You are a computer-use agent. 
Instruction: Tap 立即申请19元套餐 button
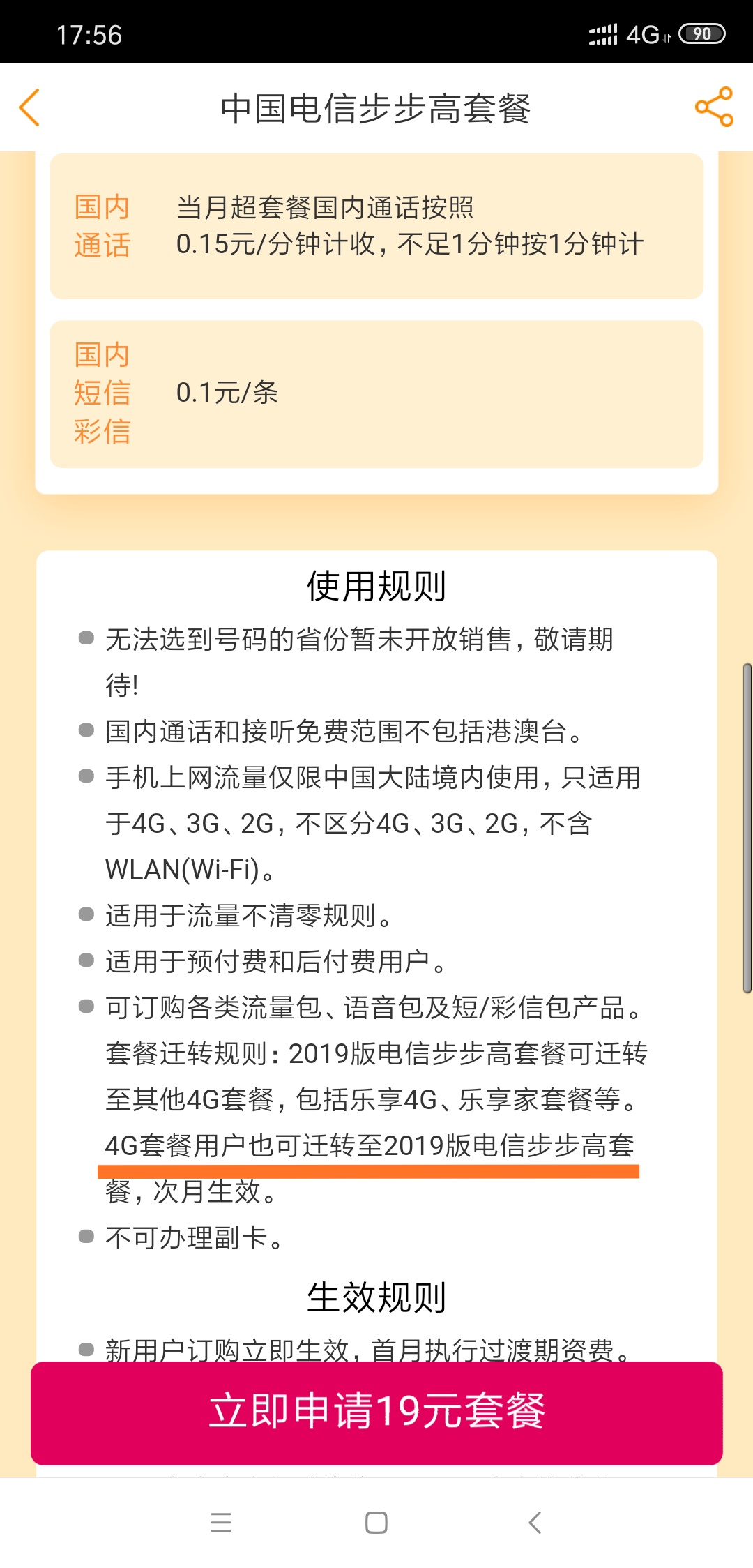pyautogui.click(x=376, y=1412)
